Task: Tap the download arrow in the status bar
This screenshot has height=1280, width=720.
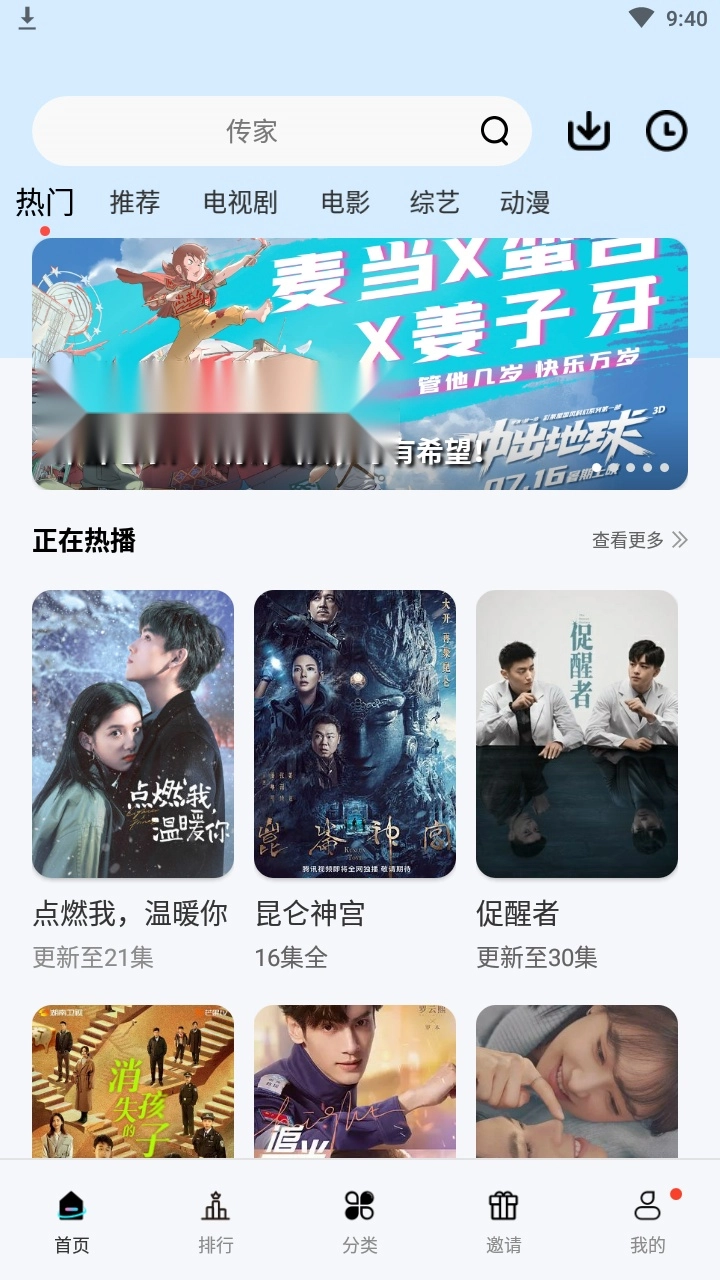Action: (28, 16)
